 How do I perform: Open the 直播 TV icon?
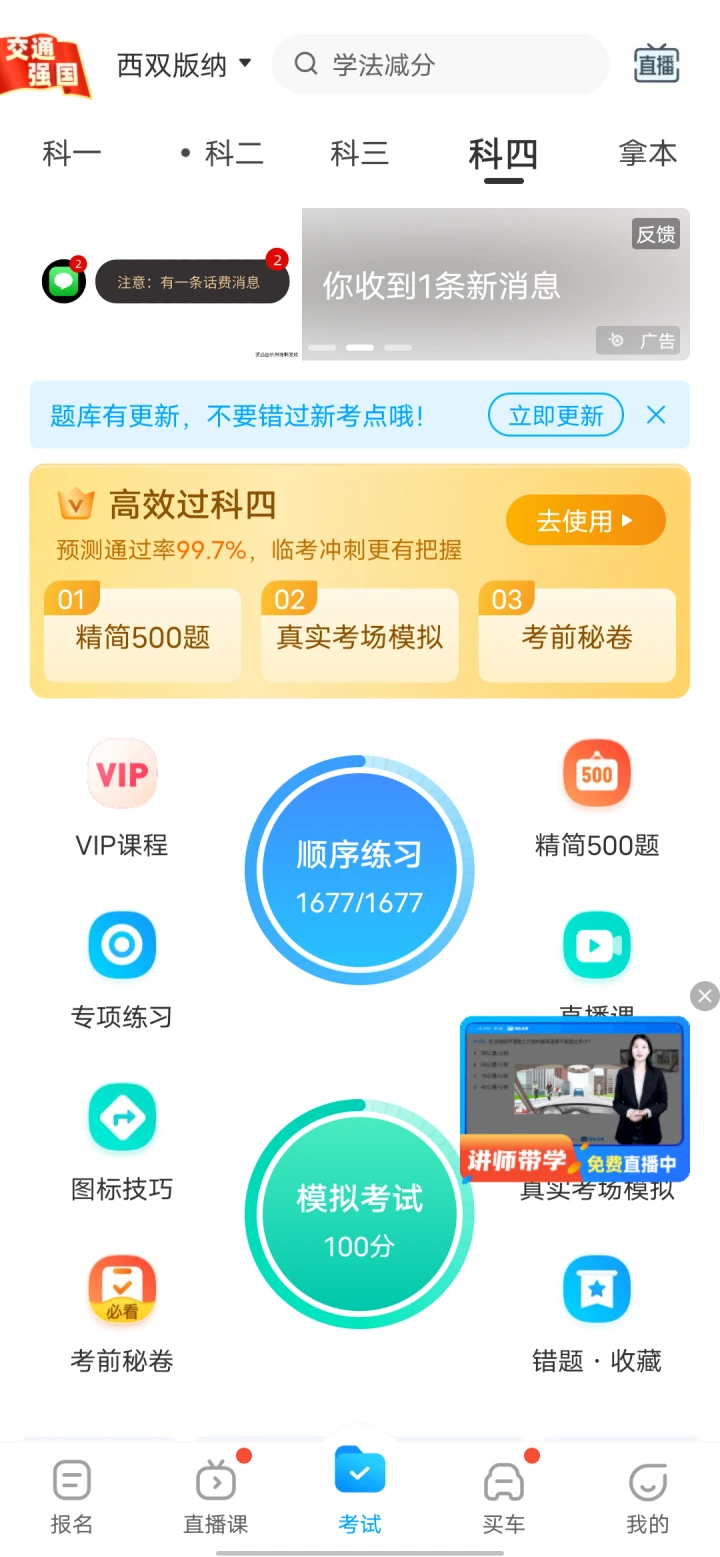[x=656, y=65]
